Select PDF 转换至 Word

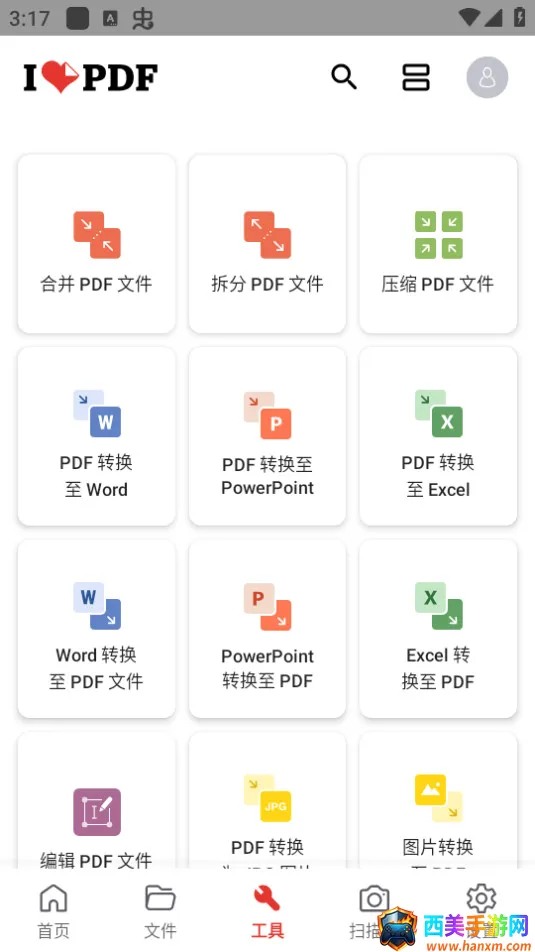click(97, 436)
